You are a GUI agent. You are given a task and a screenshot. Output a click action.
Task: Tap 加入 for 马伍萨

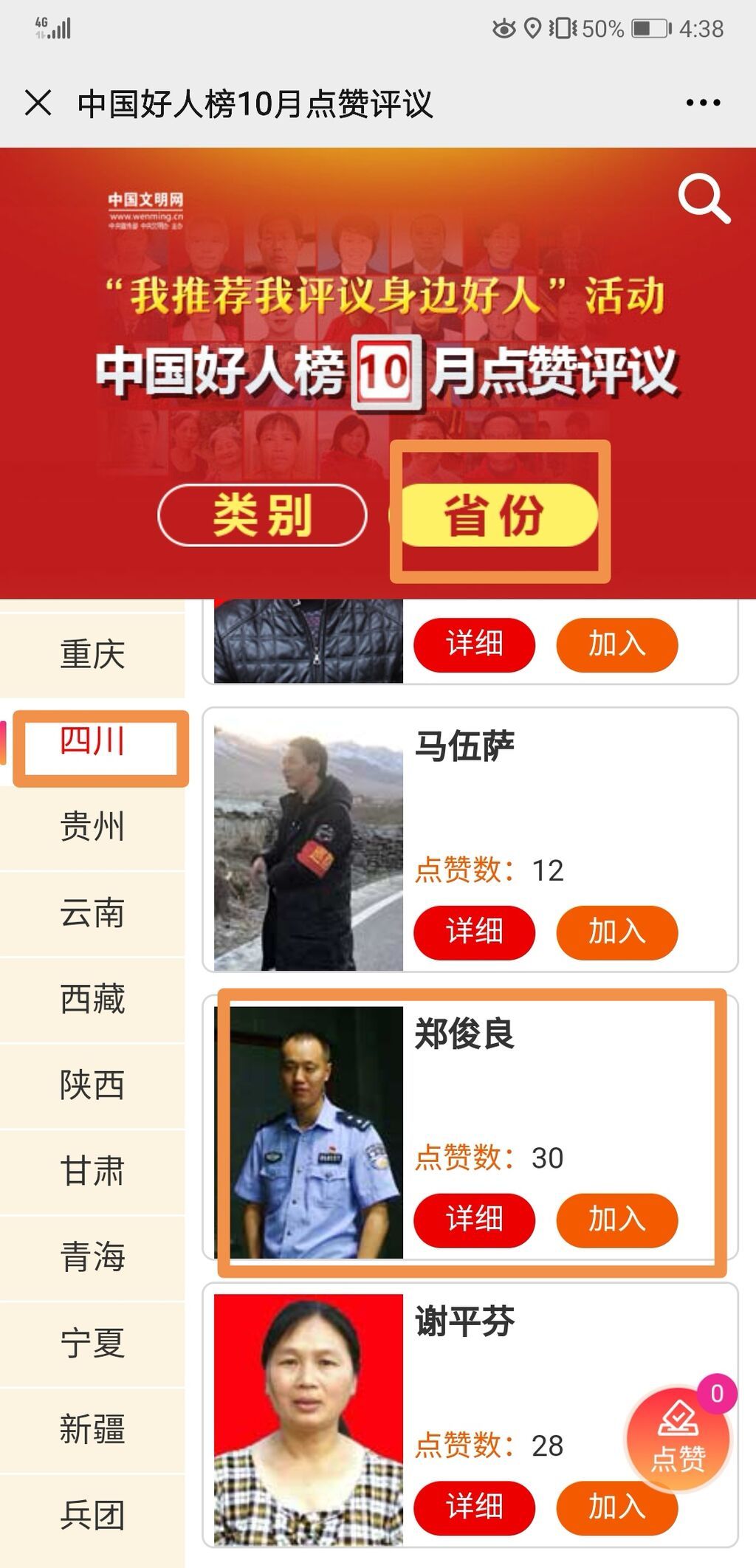(x=616, y=932)
